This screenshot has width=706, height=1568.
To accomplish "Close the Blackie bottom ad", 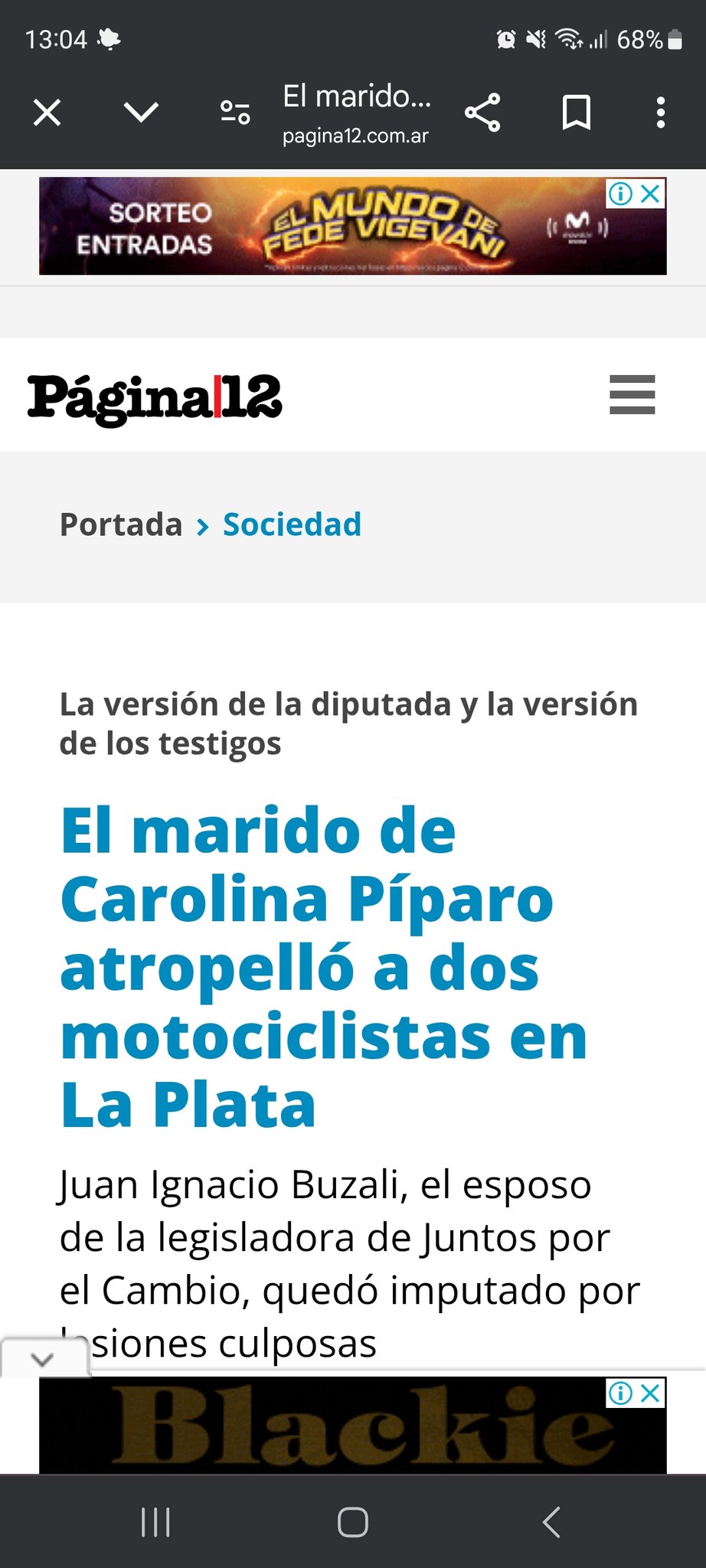I will (651, 1393).
